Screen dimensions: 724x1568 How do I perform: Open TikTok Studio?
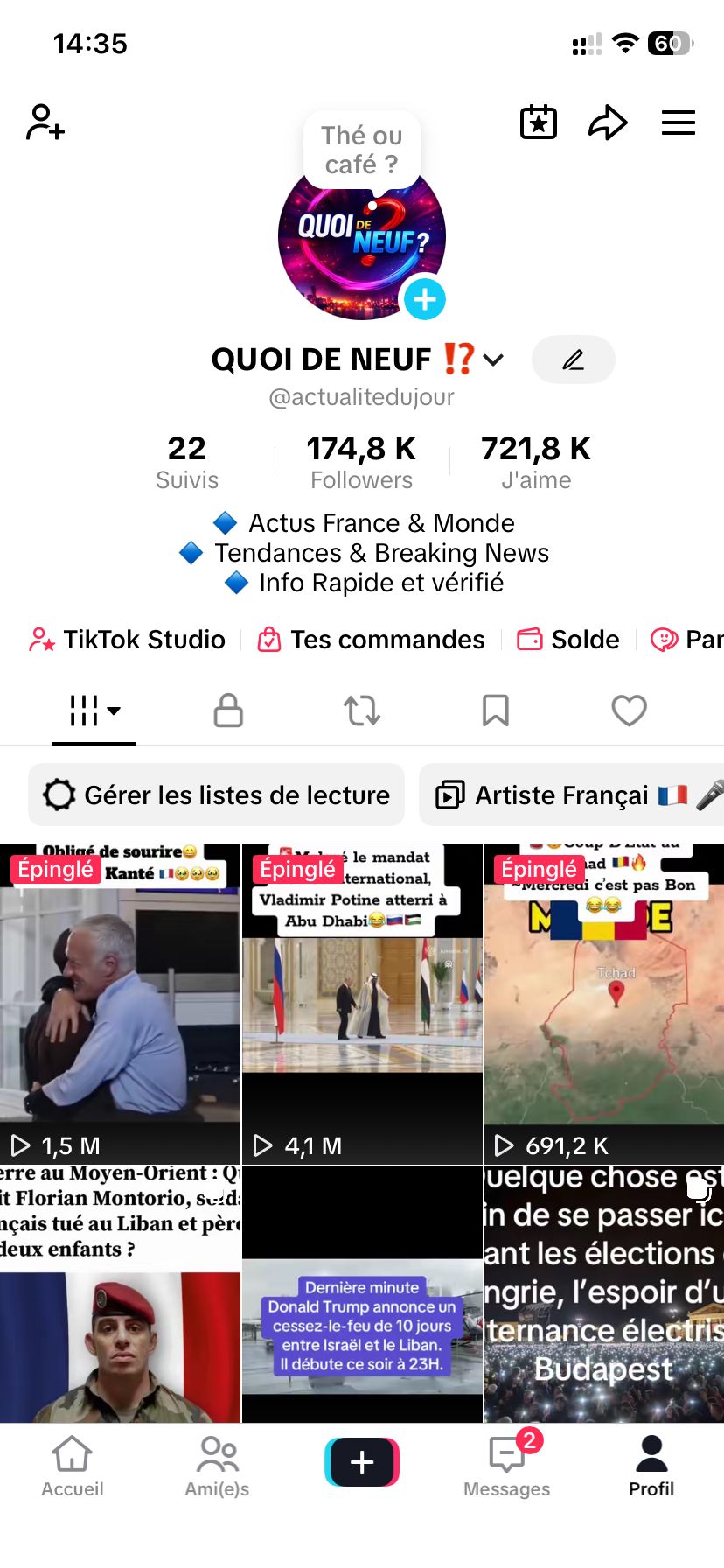[x=128, y=640]
